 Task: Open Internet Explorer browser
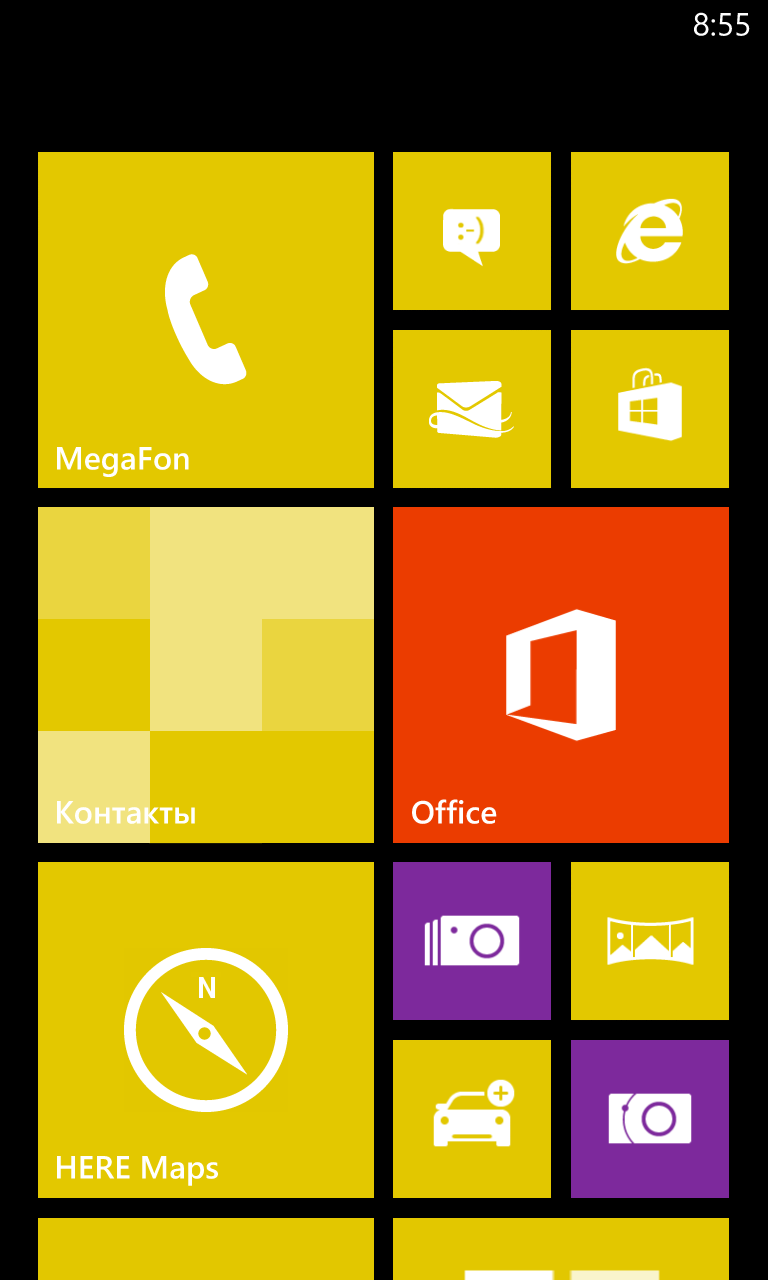pos(649,231)
